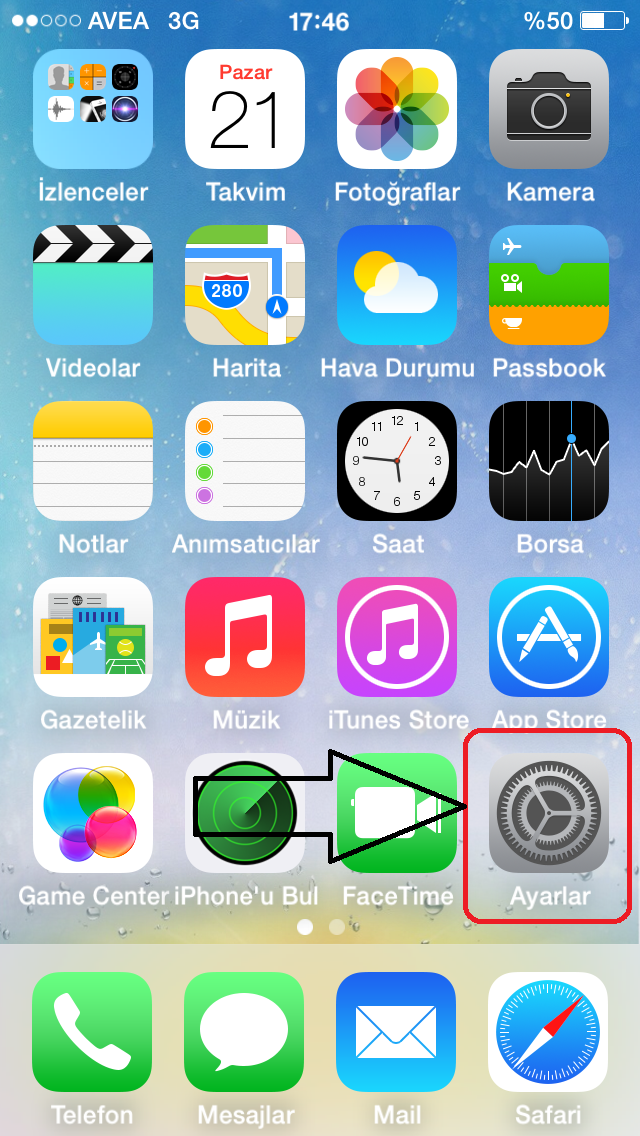Image resolution: width=640 pixels, height=1136 pixels.
Task: Launch the Müzik app
Action: pos(245,637)
